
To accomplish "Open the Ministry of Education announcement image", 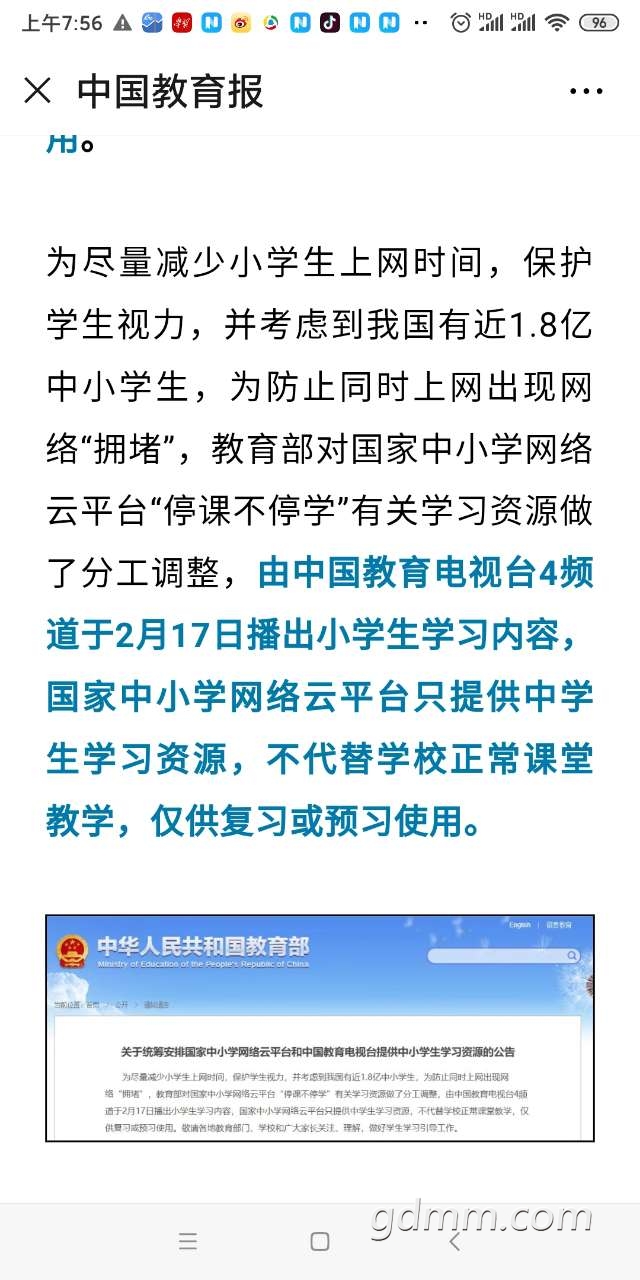I will [320, 1027].
